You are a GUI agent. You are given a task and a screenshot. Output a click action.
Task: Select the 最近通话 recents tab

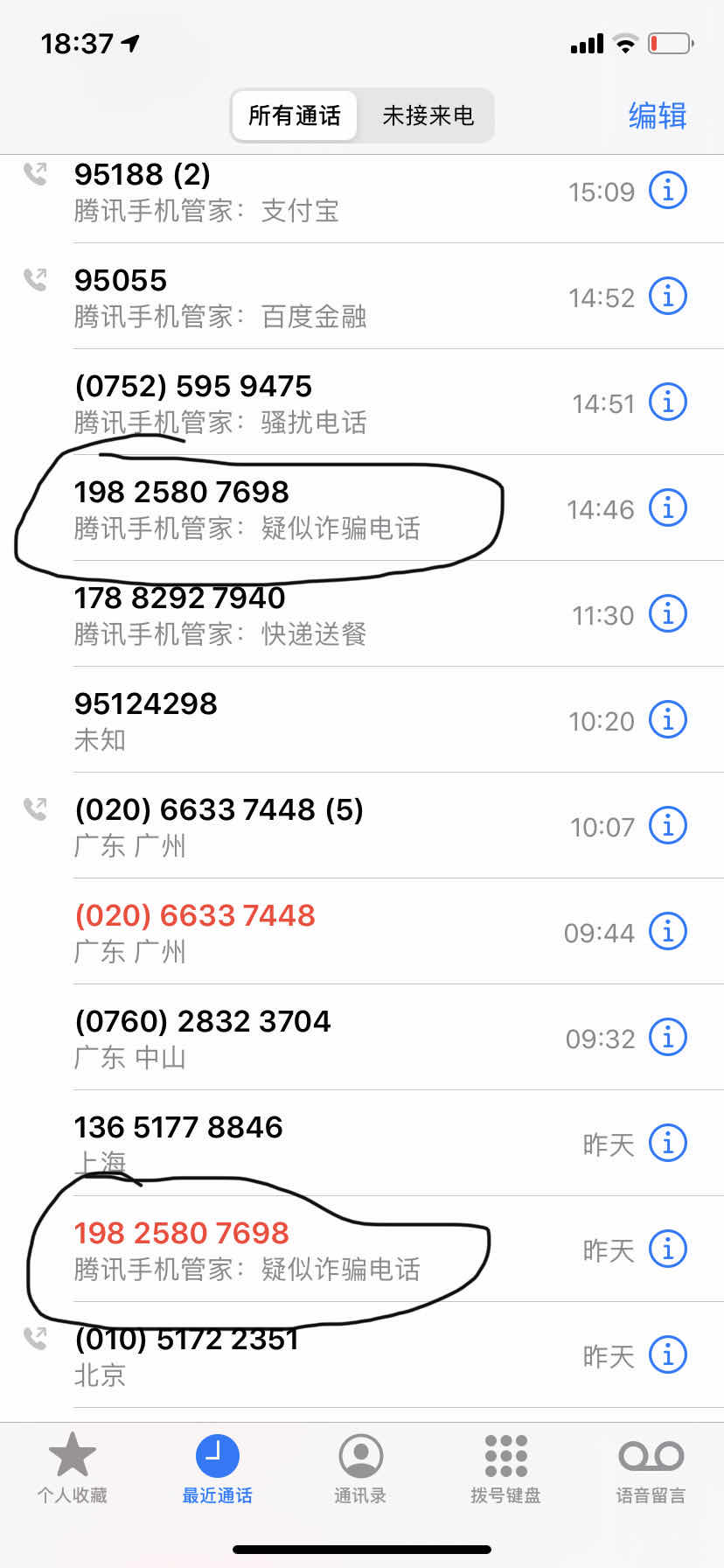(217, 1468)
